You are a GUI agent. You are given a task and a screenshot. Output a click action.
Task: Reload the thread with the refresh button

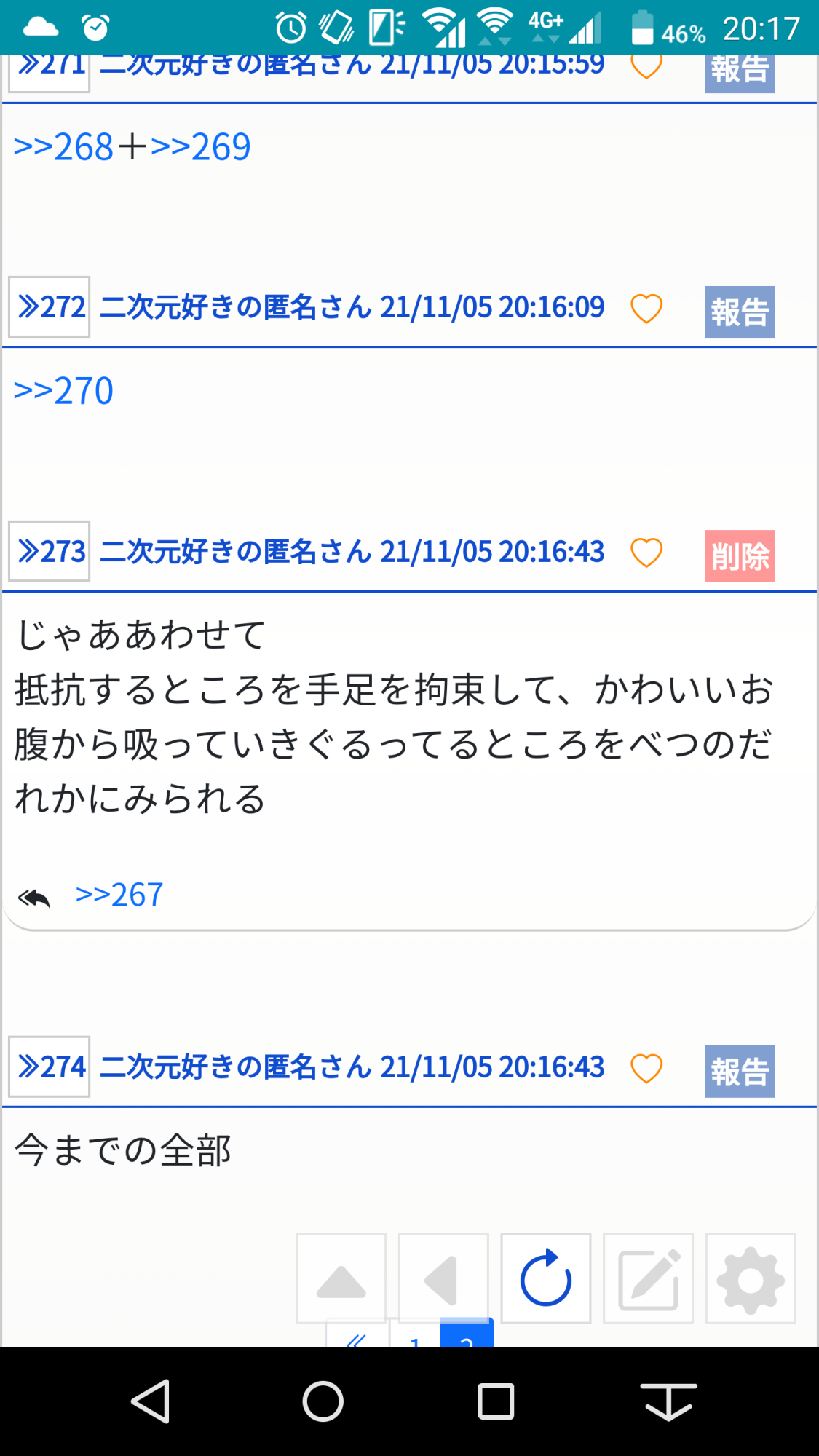click(x=545, y=1278)
